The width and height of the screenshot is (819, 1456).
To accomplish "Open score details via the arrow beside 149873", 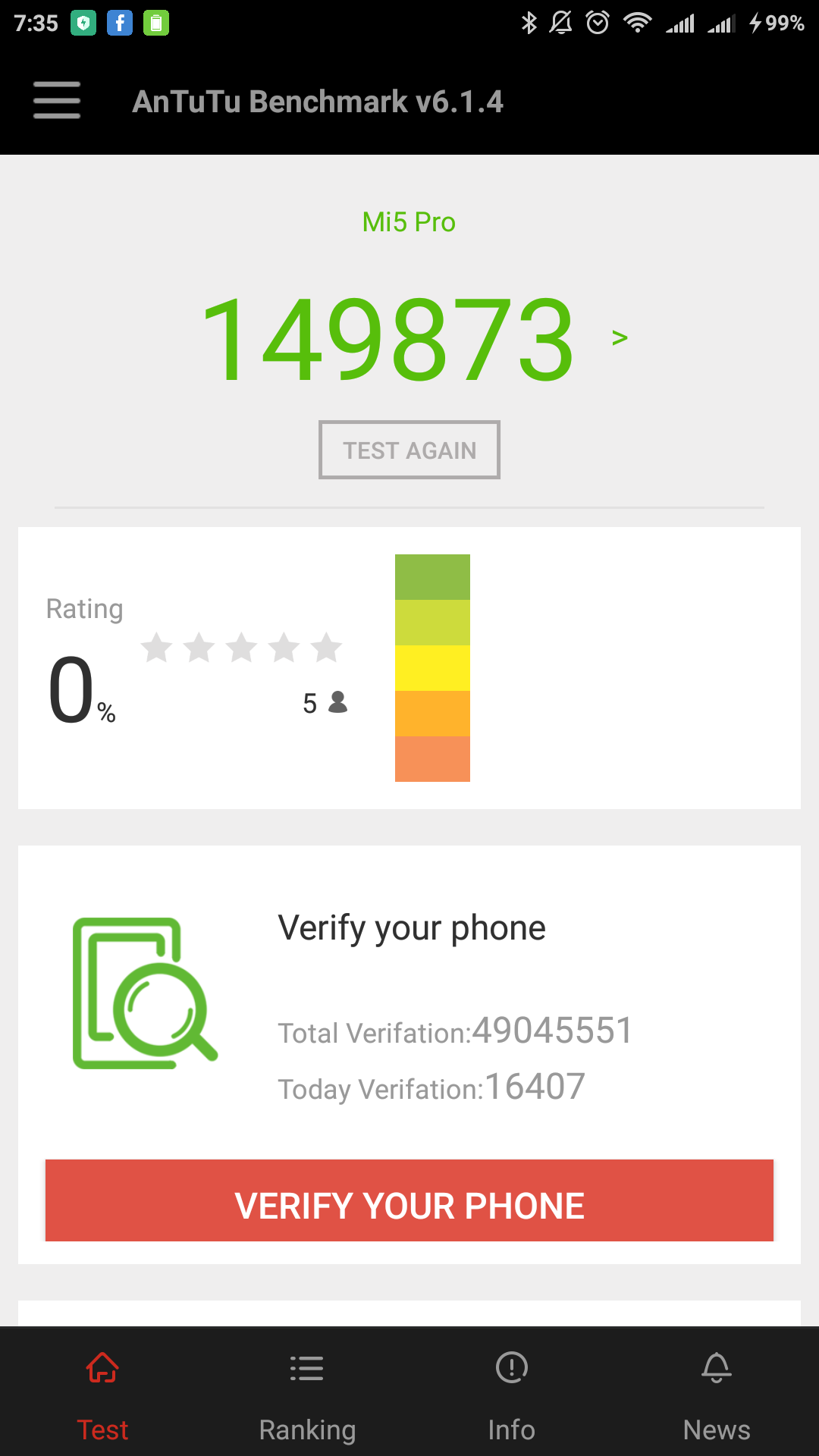I will point(620,337).
